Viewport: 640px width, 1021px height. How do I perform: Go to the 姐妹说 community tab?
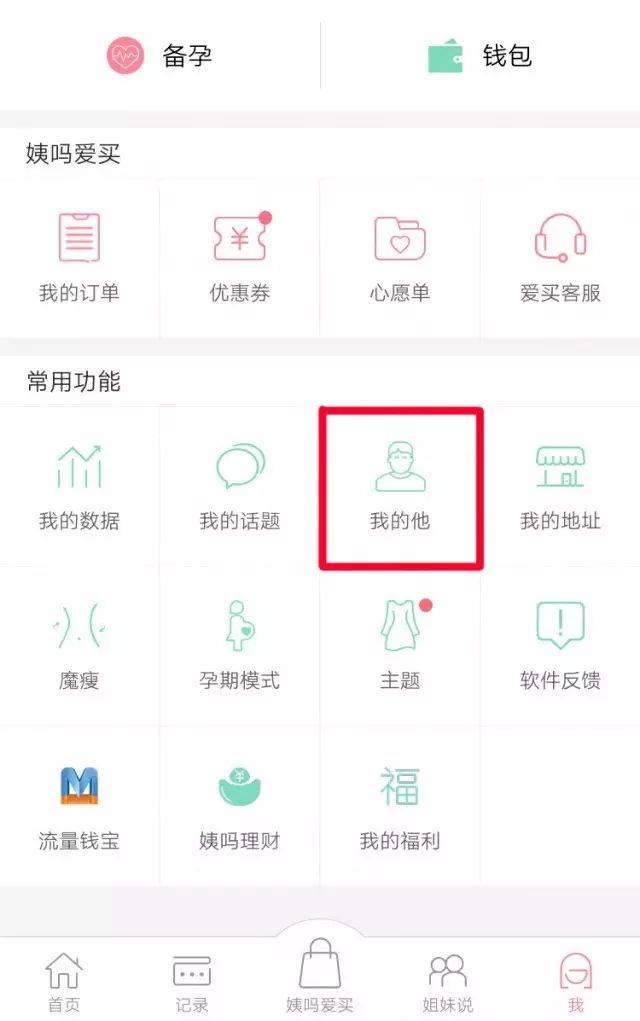447,982
